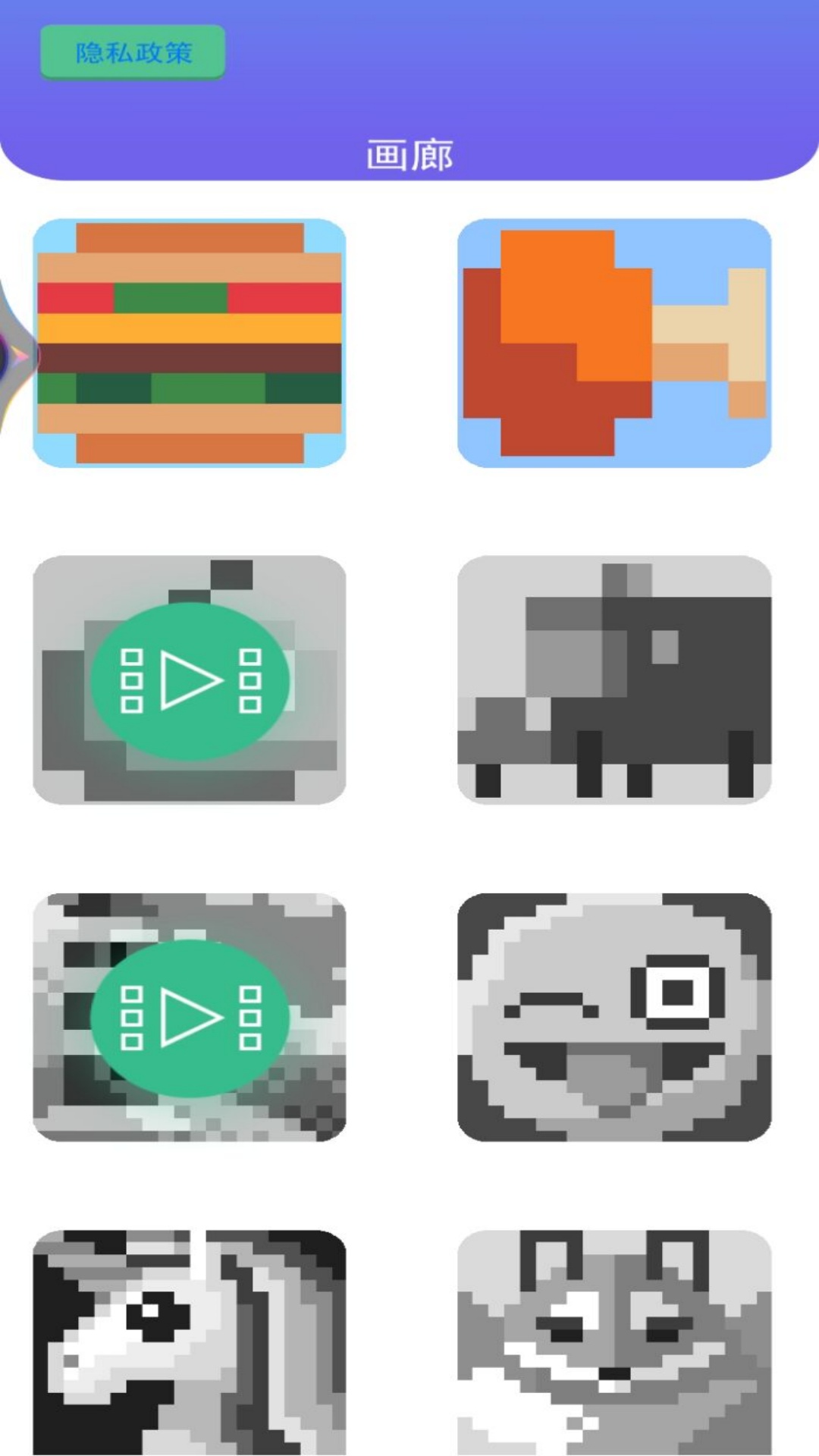Choose the winking emoji pixel art
The width and height of the screenshot is (819, 1456).
[x=614, y=1017]
